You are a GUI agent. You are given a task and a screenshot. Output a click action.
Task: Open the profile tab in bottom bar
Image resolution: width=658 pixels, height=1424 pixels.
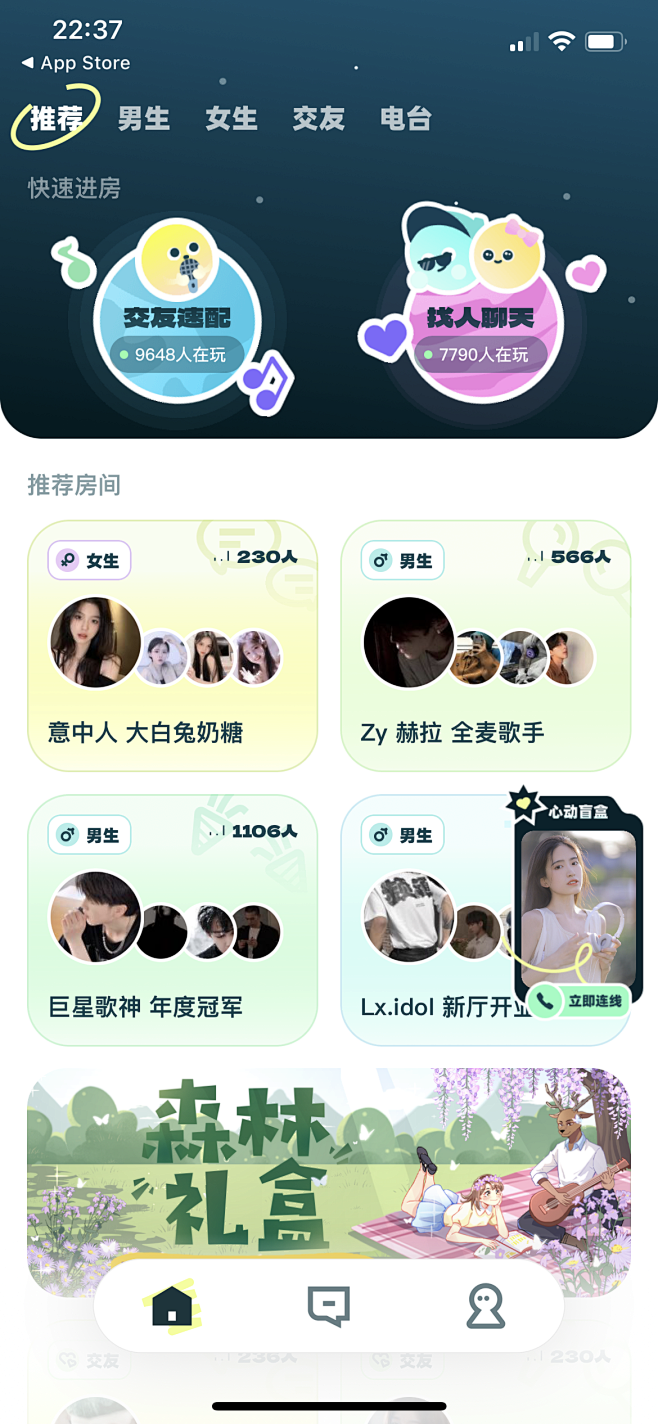pyautogui.click(x=486, y=1306)
